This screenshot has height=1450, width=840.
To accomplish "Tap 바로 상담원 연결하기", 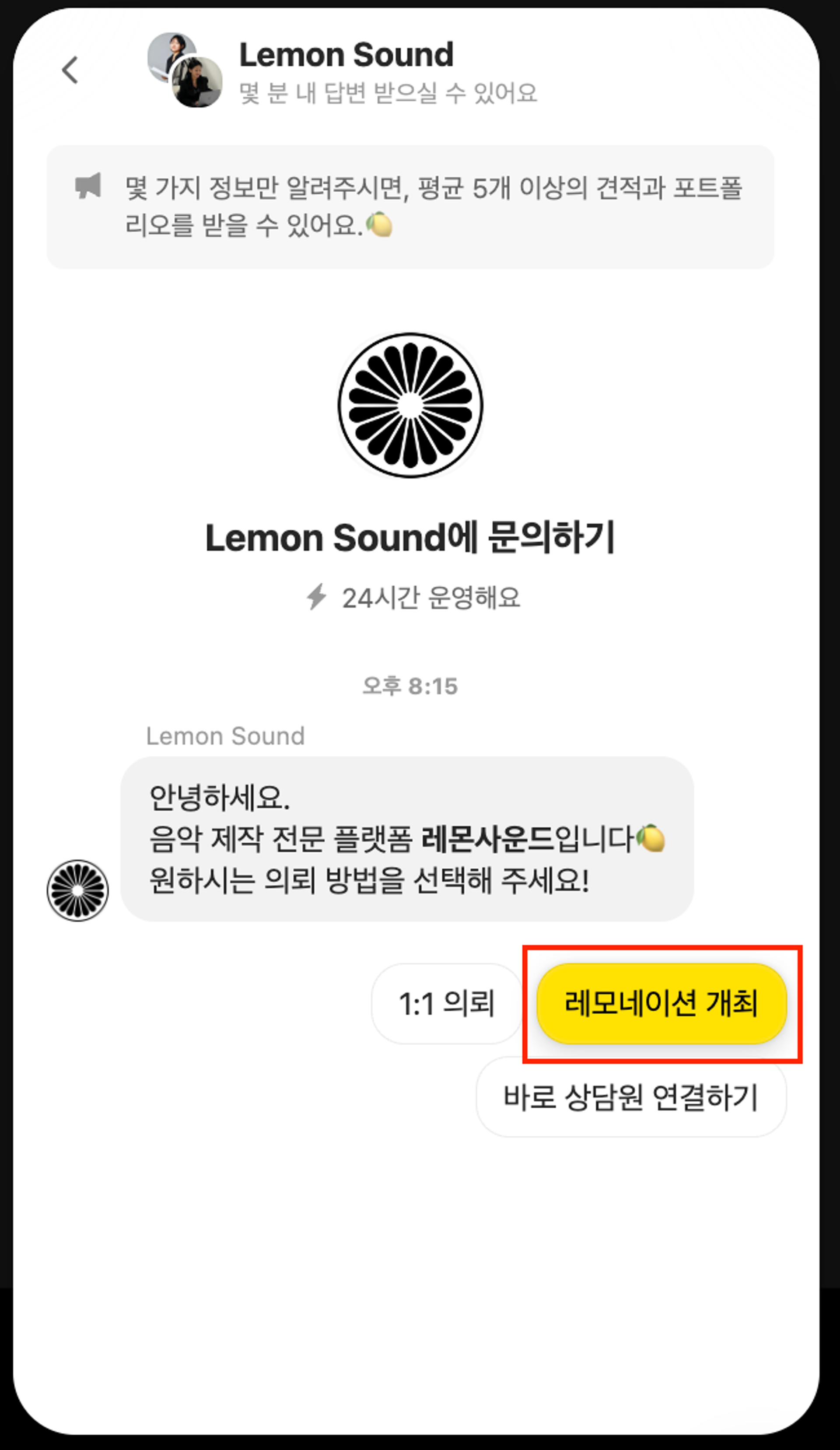I will 630,1097.
